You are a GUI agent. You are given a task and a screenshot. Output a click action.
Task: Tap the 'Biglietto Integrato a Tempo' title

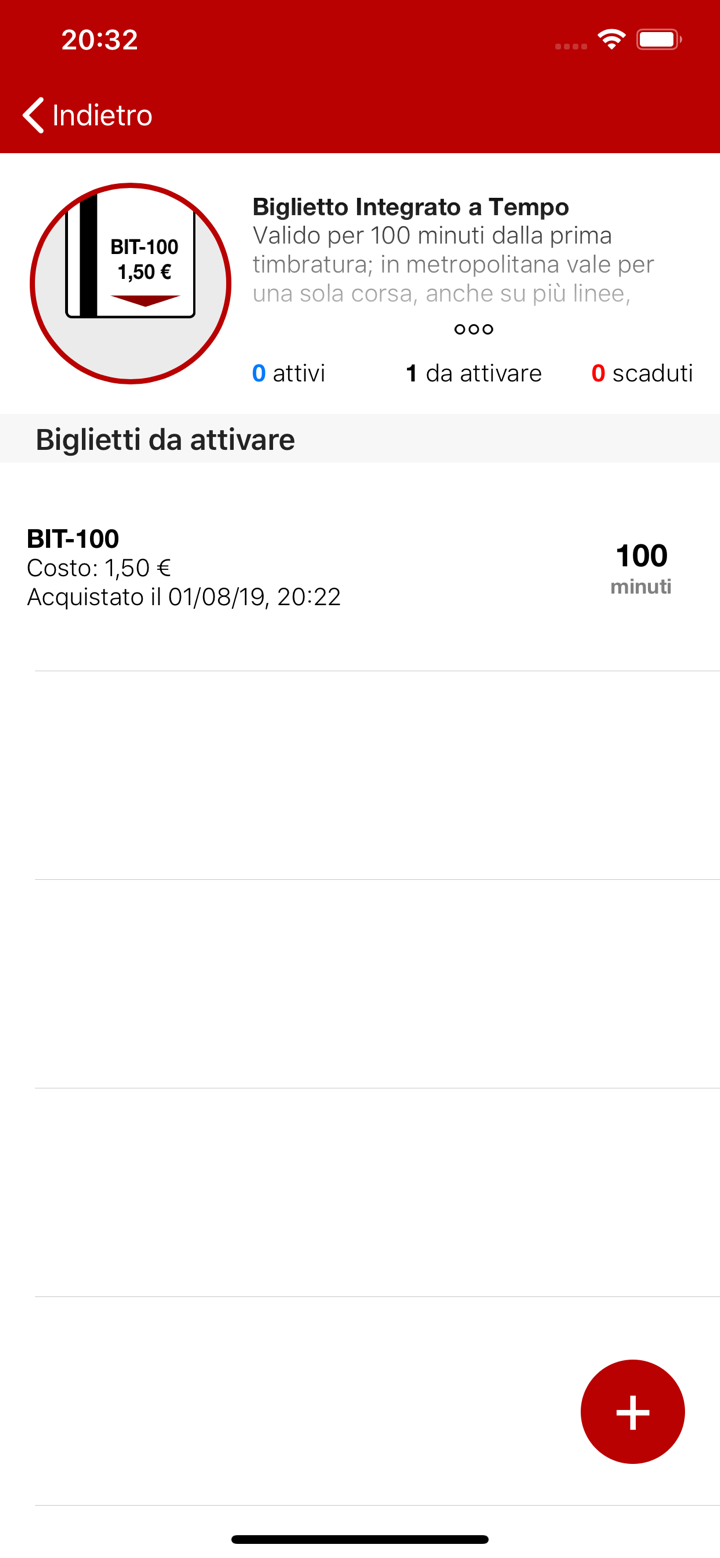coord(410,207)
